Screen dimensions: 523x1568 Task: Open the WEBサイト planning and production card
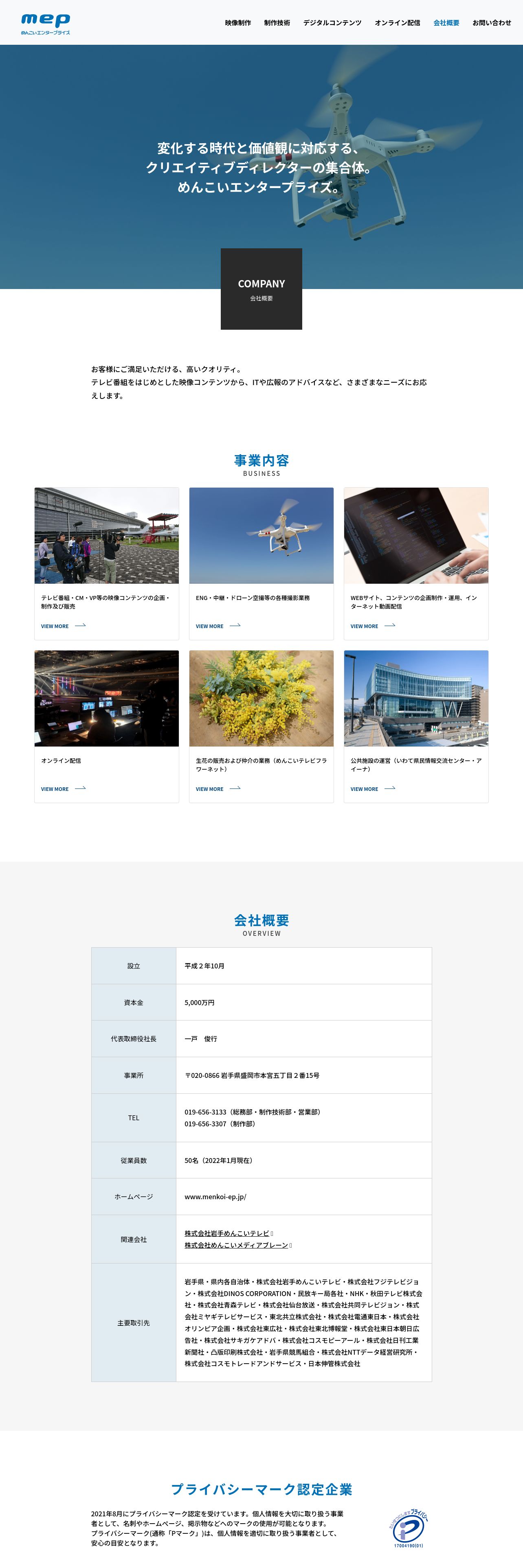click(x=416, y=563)
